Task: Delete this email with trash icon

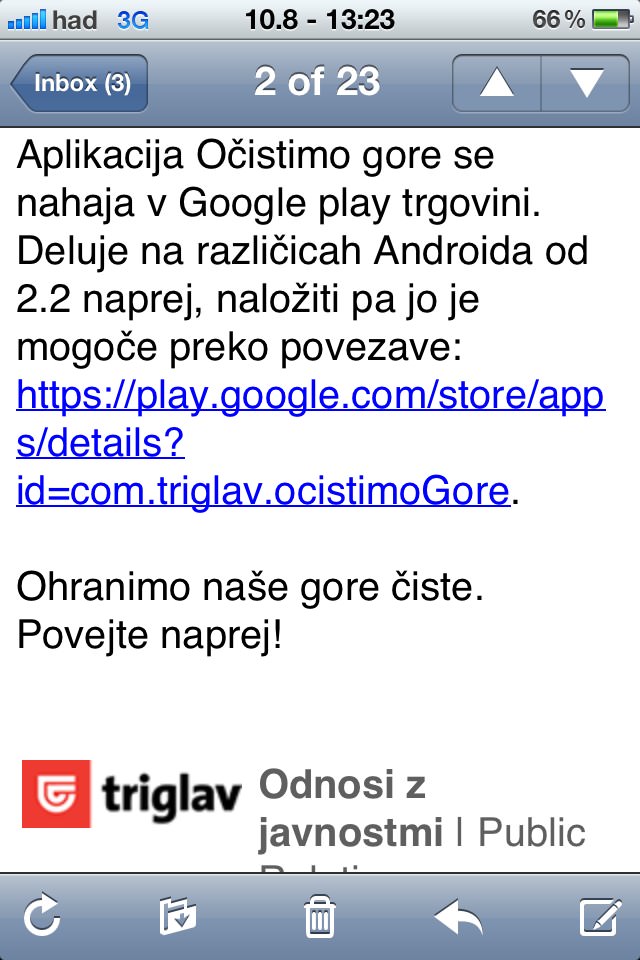Action: [319, 915]
